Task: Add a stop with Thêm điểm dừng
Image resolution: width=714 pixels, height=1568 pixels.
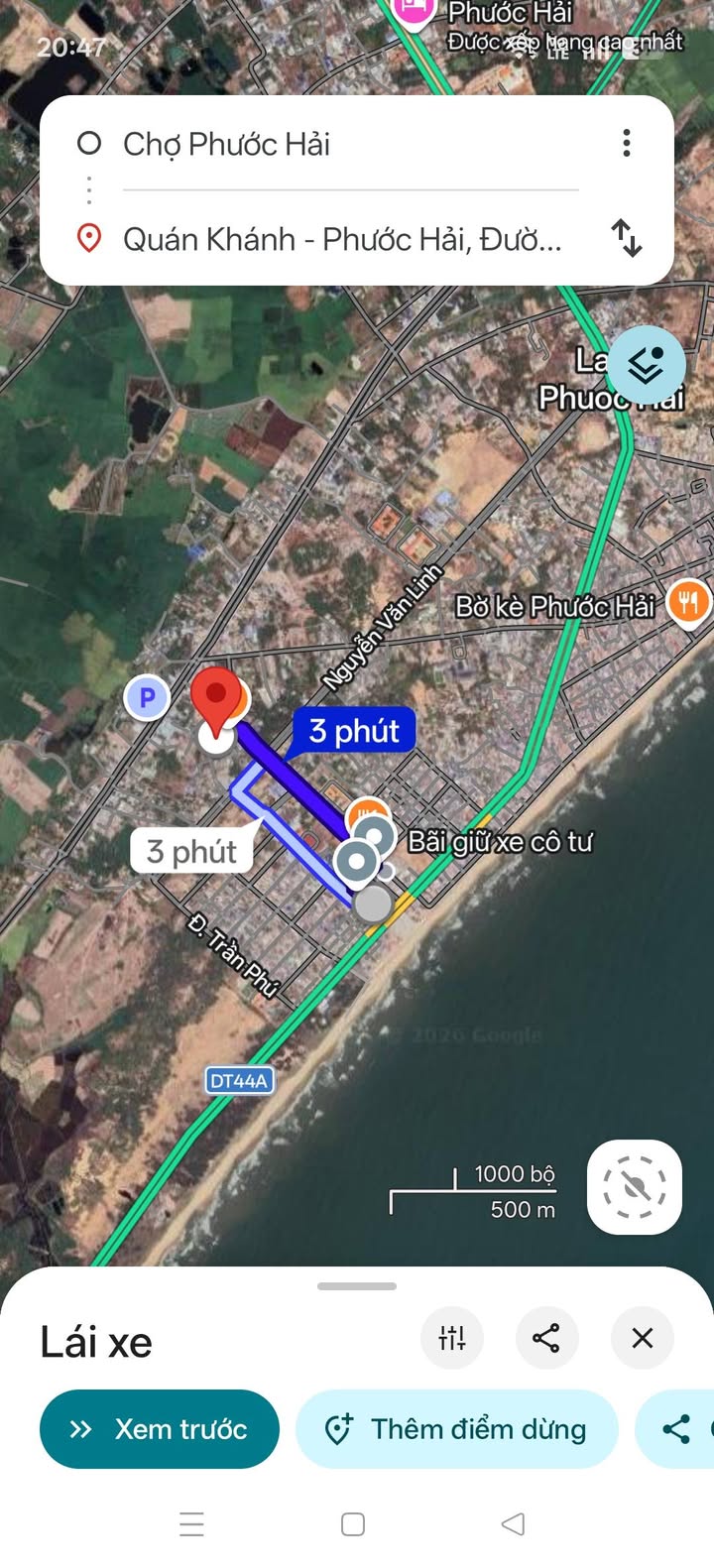Action: 457,1429
